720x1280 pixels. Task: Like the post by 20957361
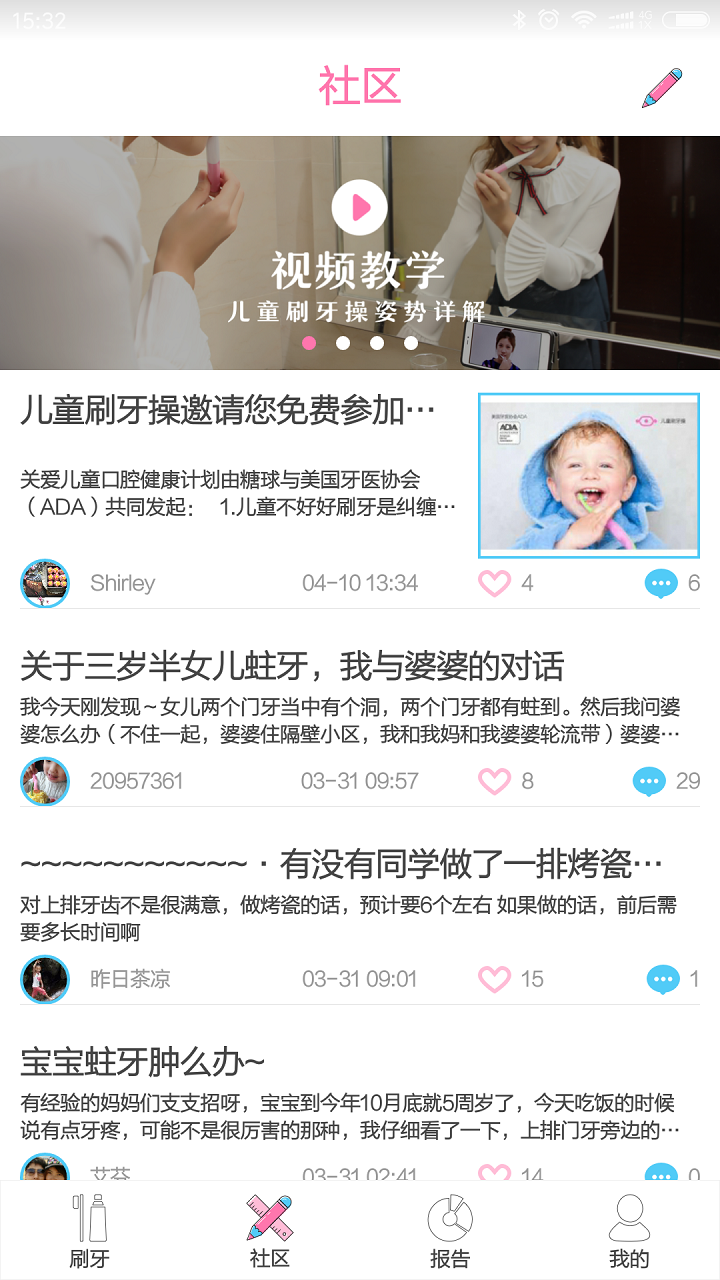[494, 781]
